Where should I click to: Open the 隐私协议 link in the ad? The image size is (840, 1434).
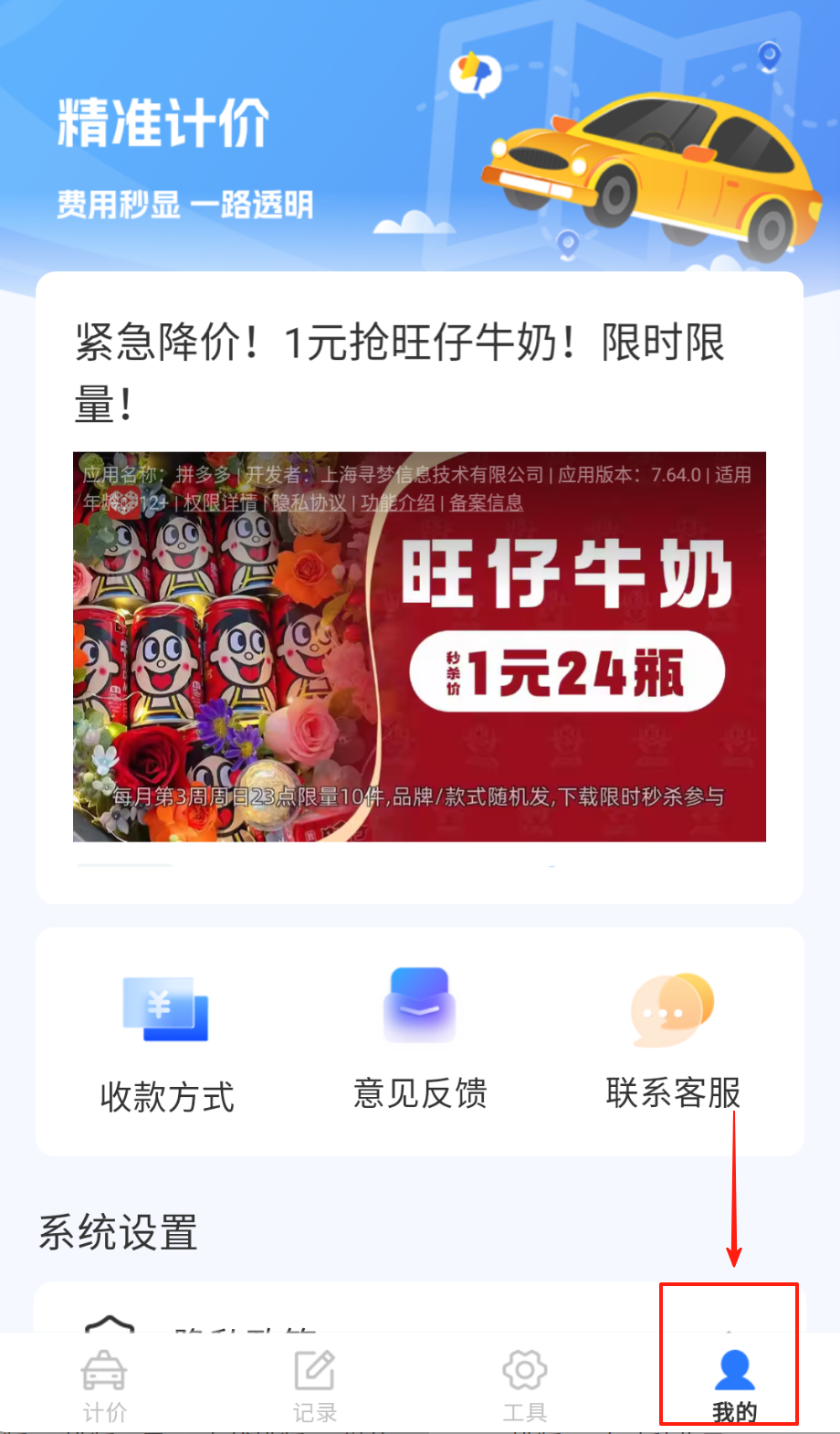310,502
